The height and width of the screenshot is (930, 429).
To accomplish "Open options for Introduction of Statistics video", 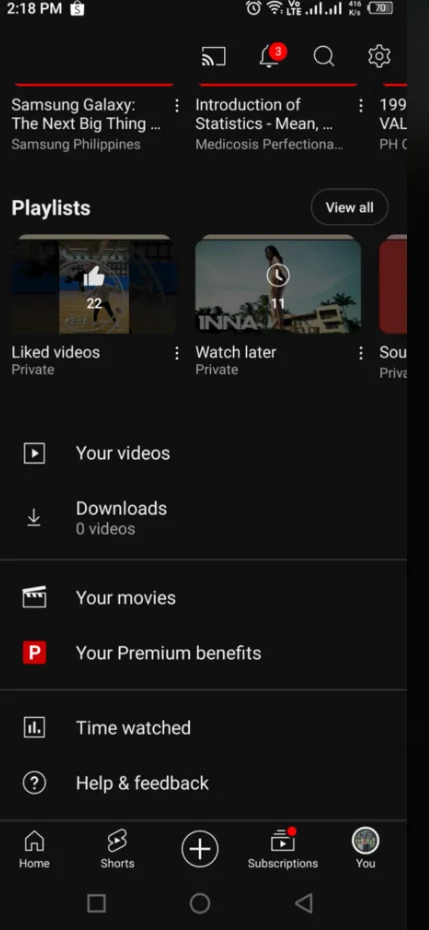I will coord(360,106).
